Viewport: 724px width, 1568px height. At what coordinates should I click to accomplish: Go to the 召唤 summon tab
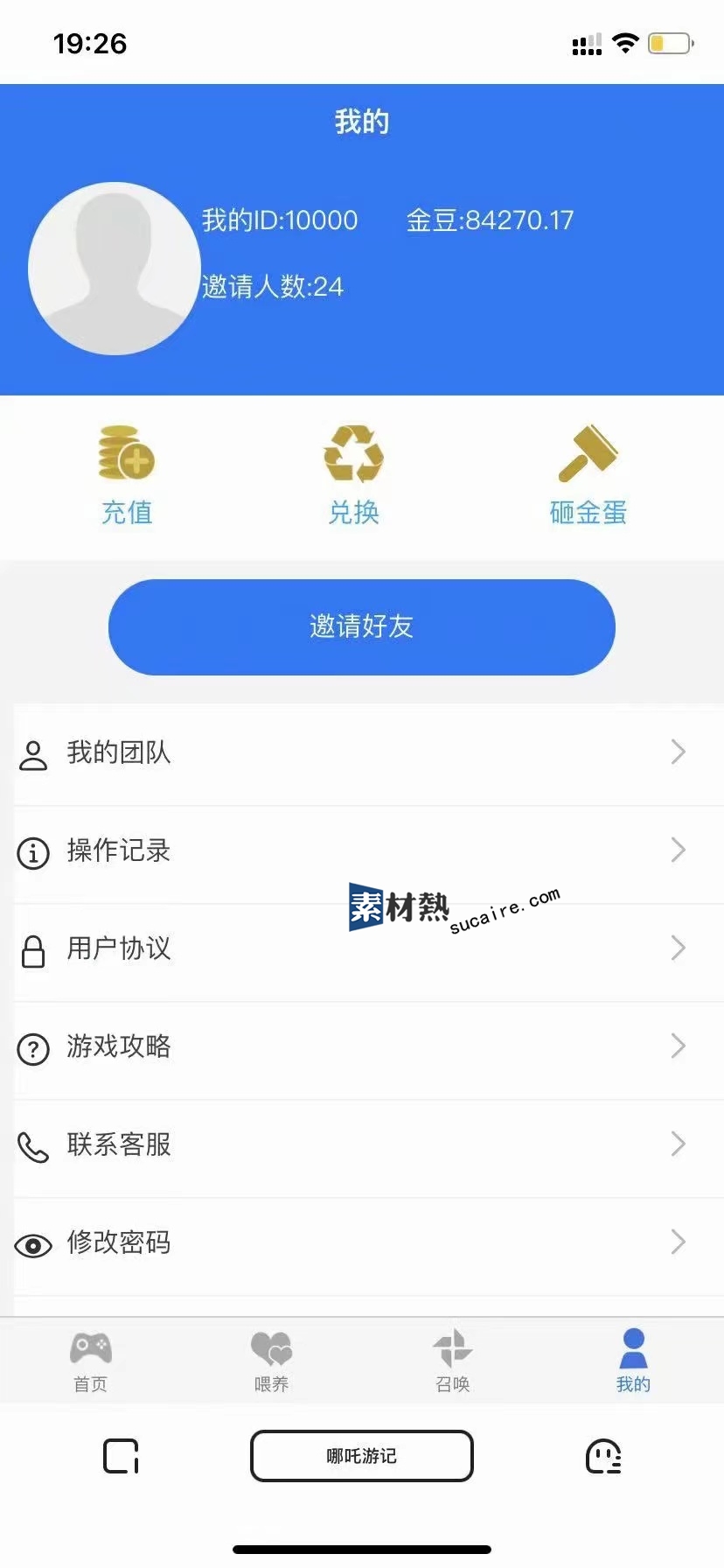point(453,1361)
